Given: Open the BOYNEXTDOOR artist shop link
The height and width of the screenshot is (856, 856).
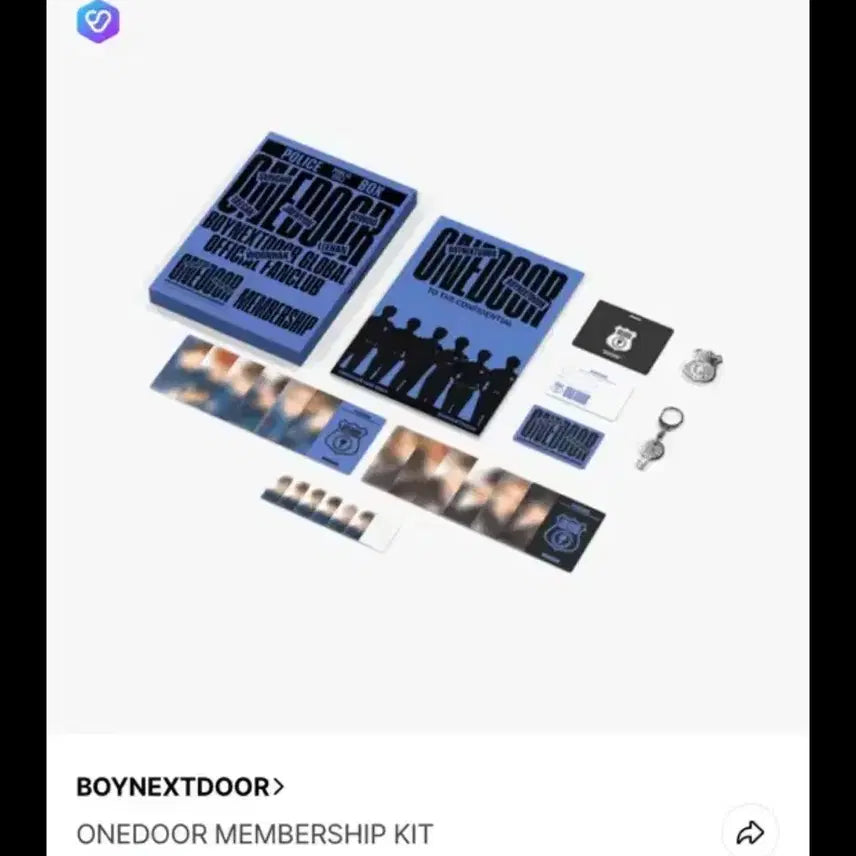Looking at the screenshot, I should click(180, 786).
